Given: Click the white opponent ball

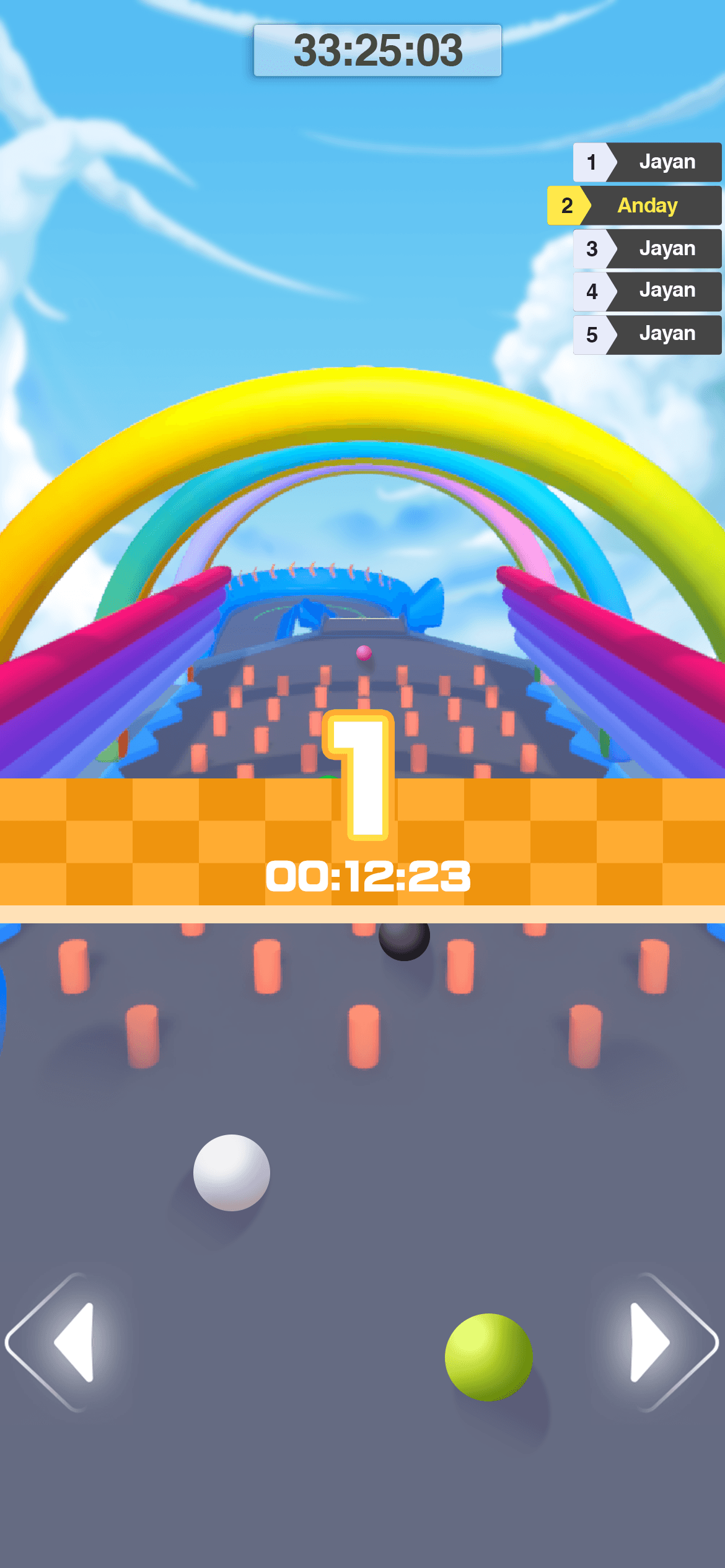Looking at the screenshot, I should click(231, 1172).
